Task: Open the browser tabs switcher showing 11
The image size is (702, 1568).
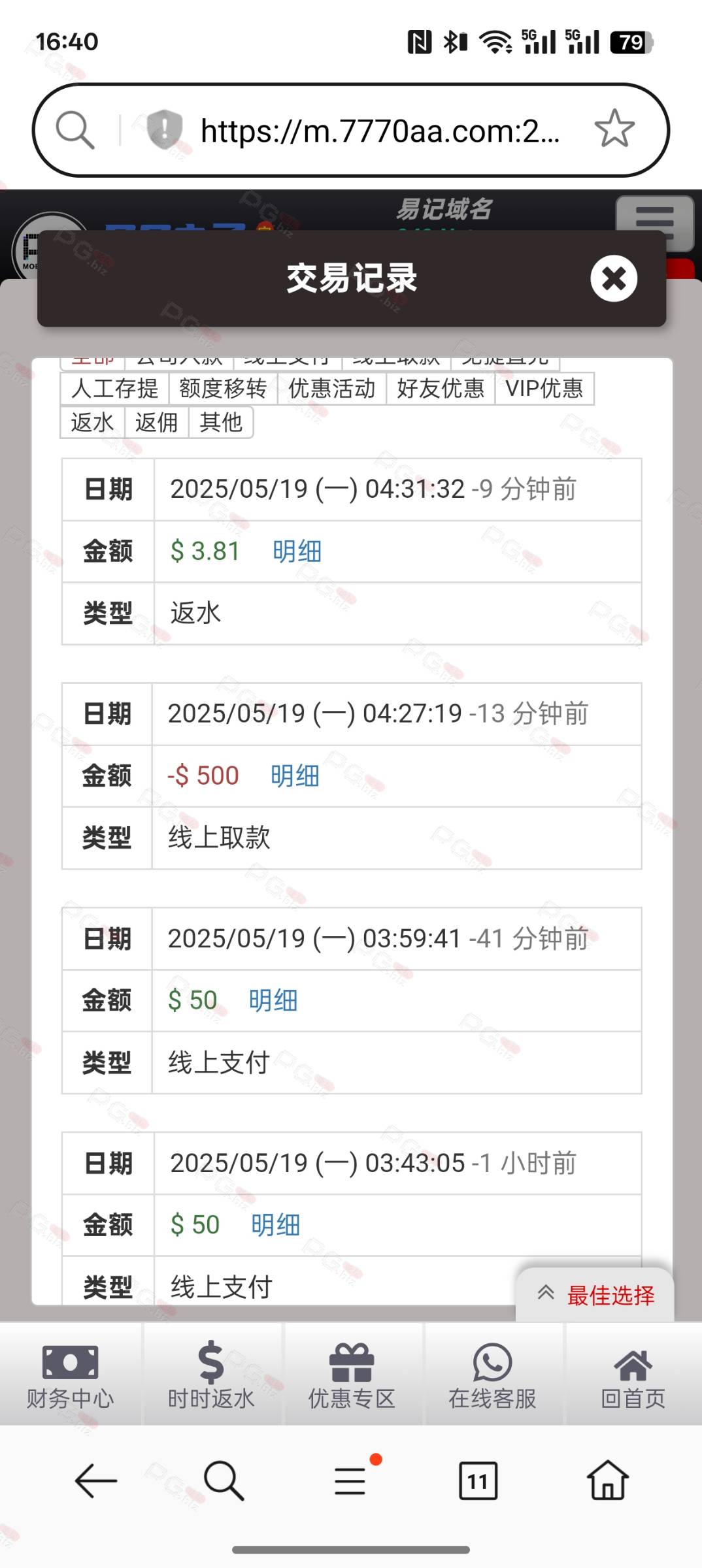Action: pos(478,1481)
